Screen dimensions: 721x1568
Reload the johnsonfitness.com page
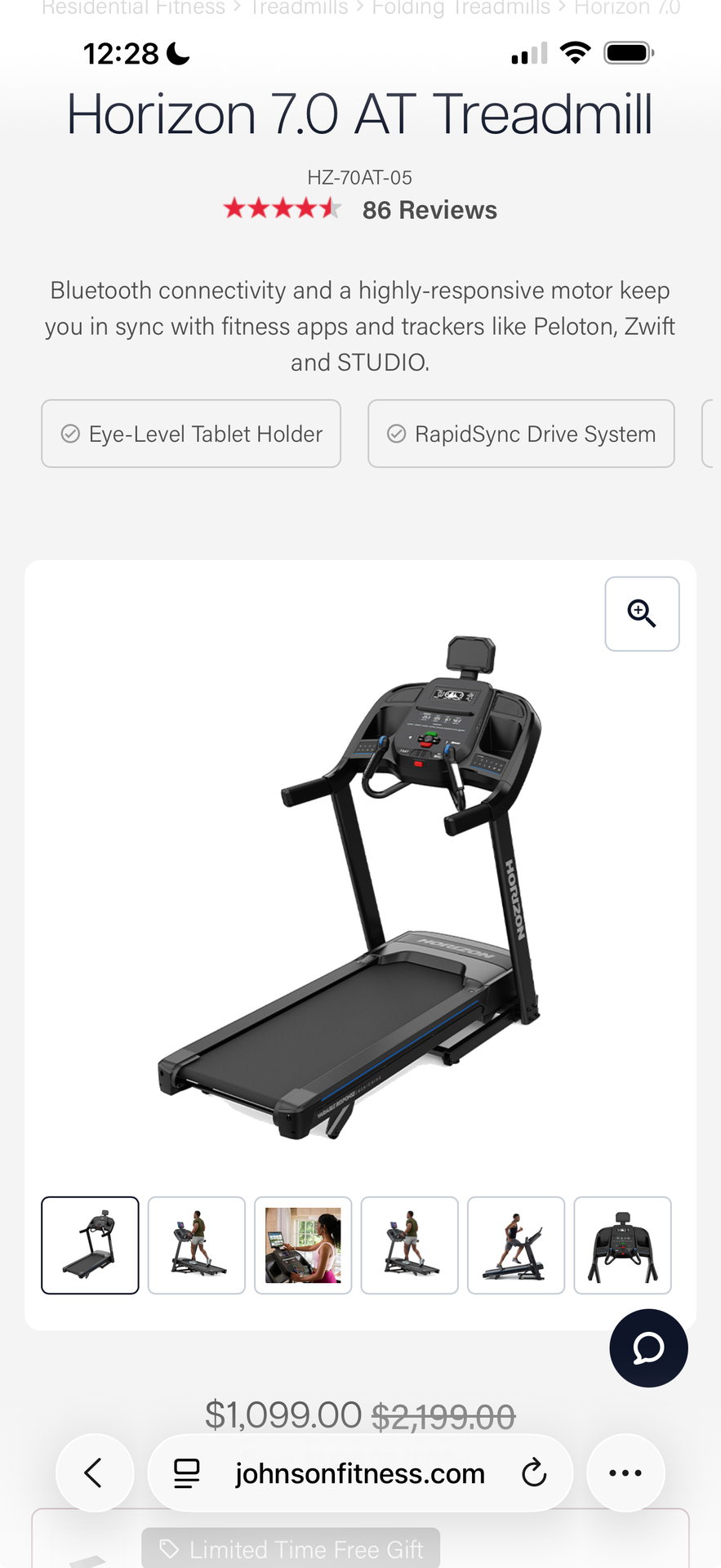pyautogui.click(x=534, y=1472)
